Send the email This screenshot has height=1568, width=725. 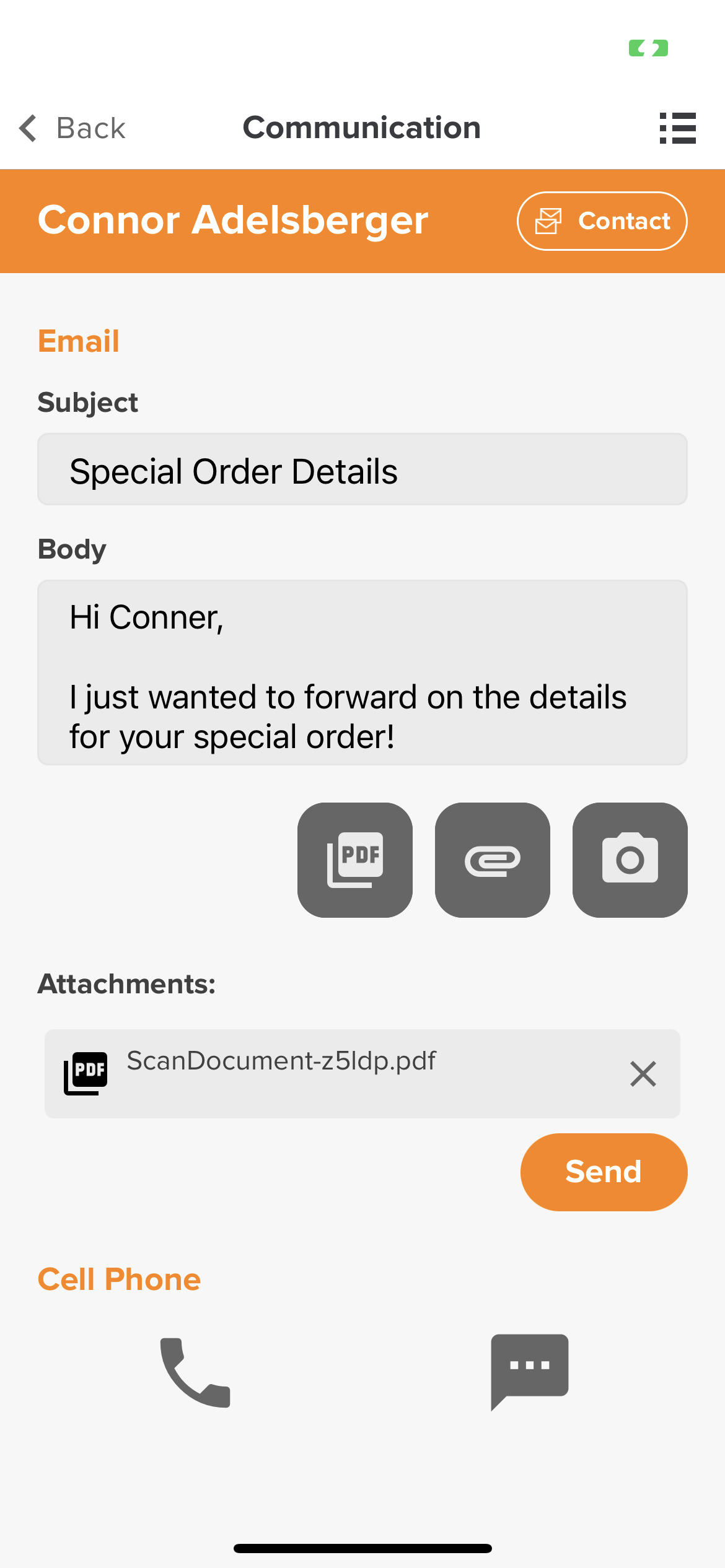tap(604, 1172)
